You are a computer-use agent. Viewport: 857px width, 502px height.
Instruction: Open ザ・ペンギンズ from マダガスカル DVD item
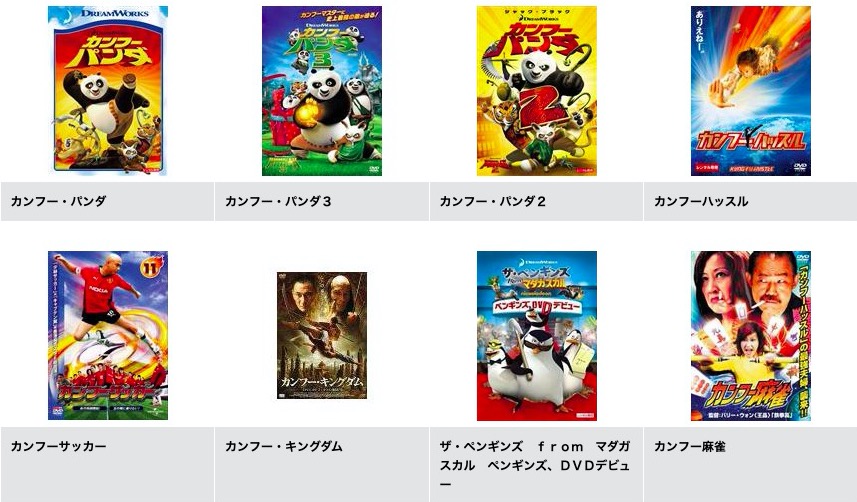[x=536, y=335]
